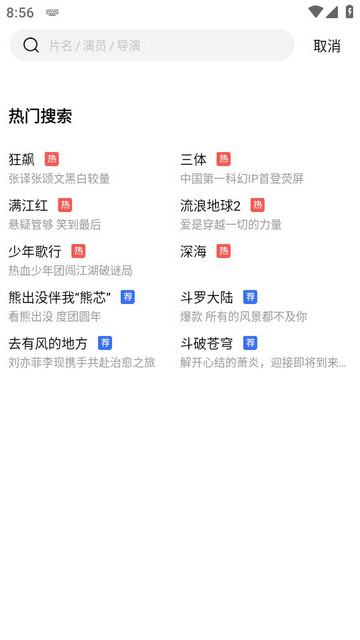Open hot search 狂飙
360x640 pixels.
pyautogui.click(x=22, y=159)
